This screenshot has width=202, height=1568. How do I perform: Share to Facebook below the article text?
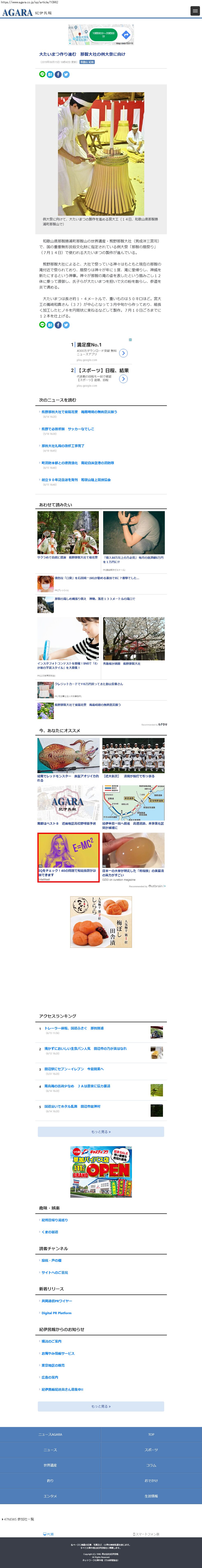tap(58, 325)
